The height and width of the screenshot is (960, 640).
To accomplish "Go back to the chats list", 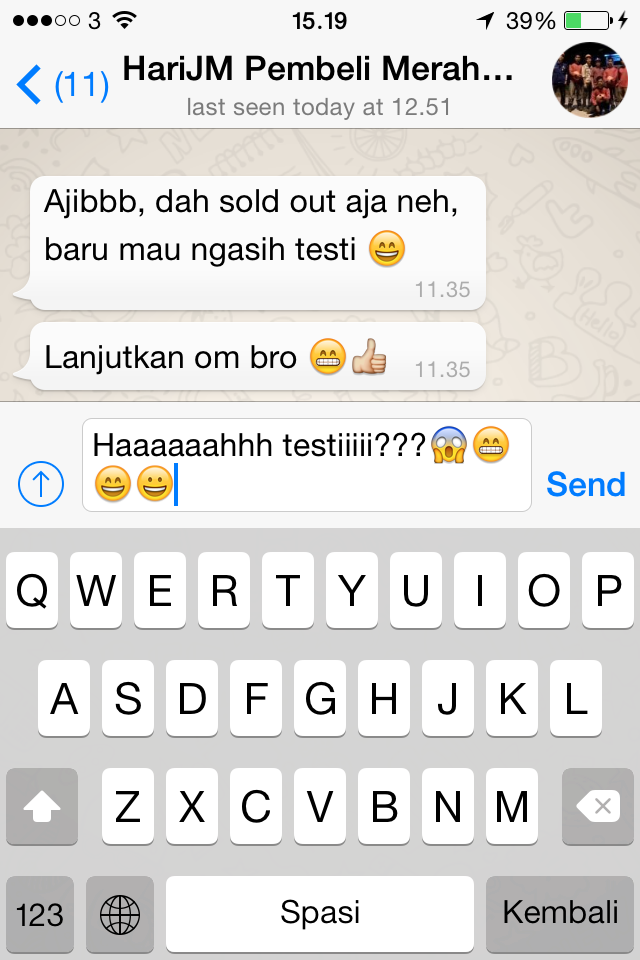I will coord(60,86).
